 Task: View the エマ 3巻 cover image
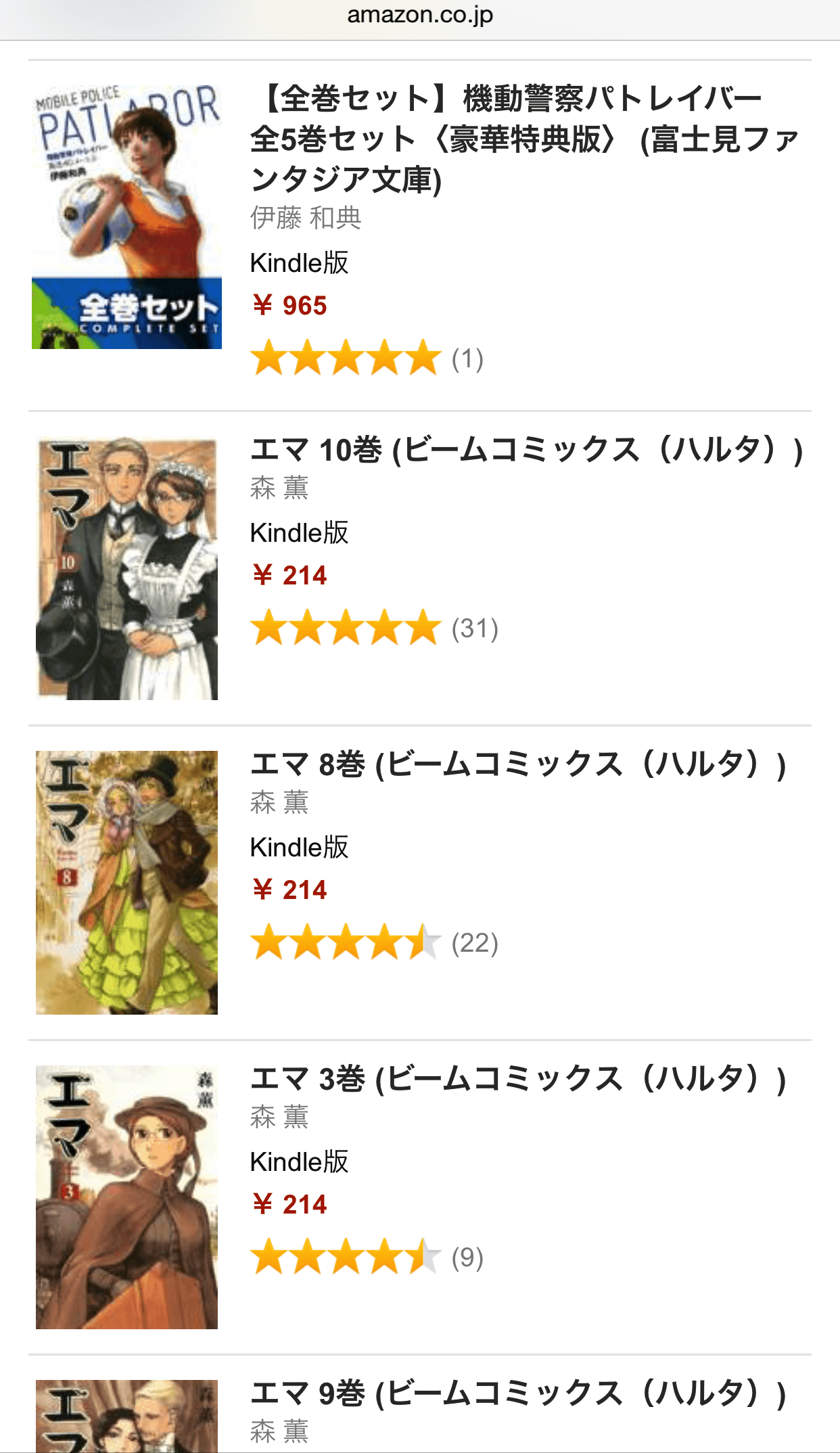tap(126, 1197)
